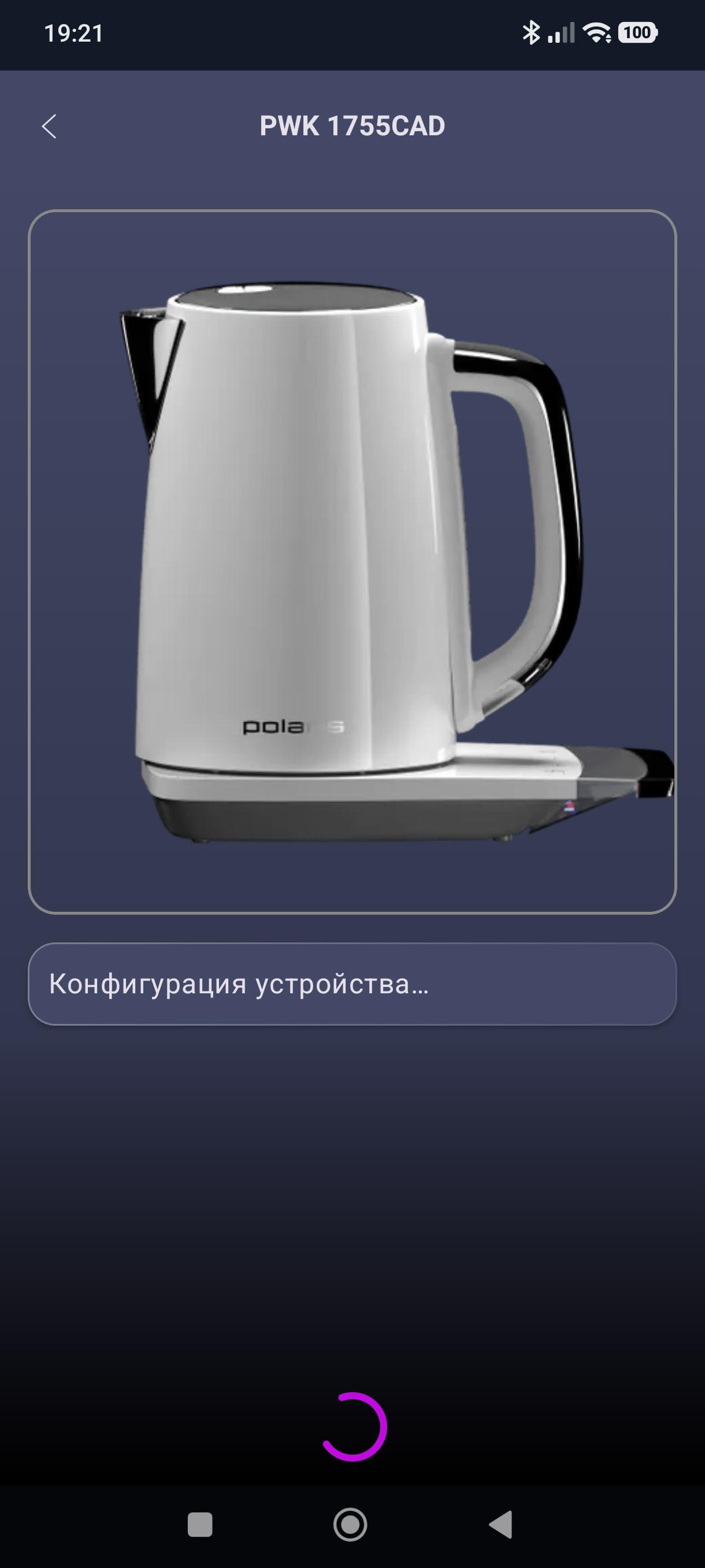The width and height of the screenshot is (705, 1568).
Task: Tap the system home button
Action: click(x=350, y=1525)
